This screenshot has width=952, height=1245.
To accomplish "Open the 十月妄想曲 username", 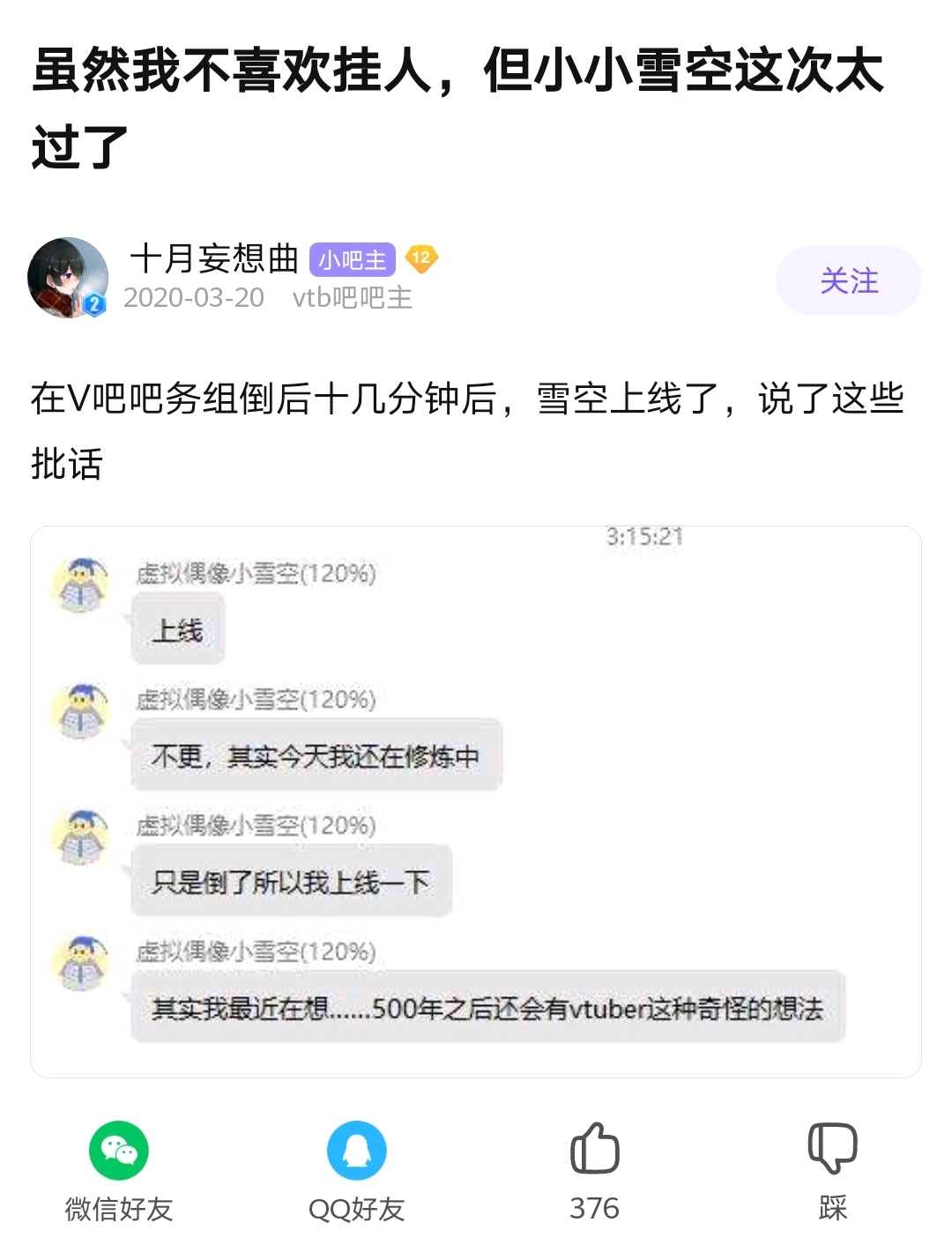I will (x=214, y=259).
